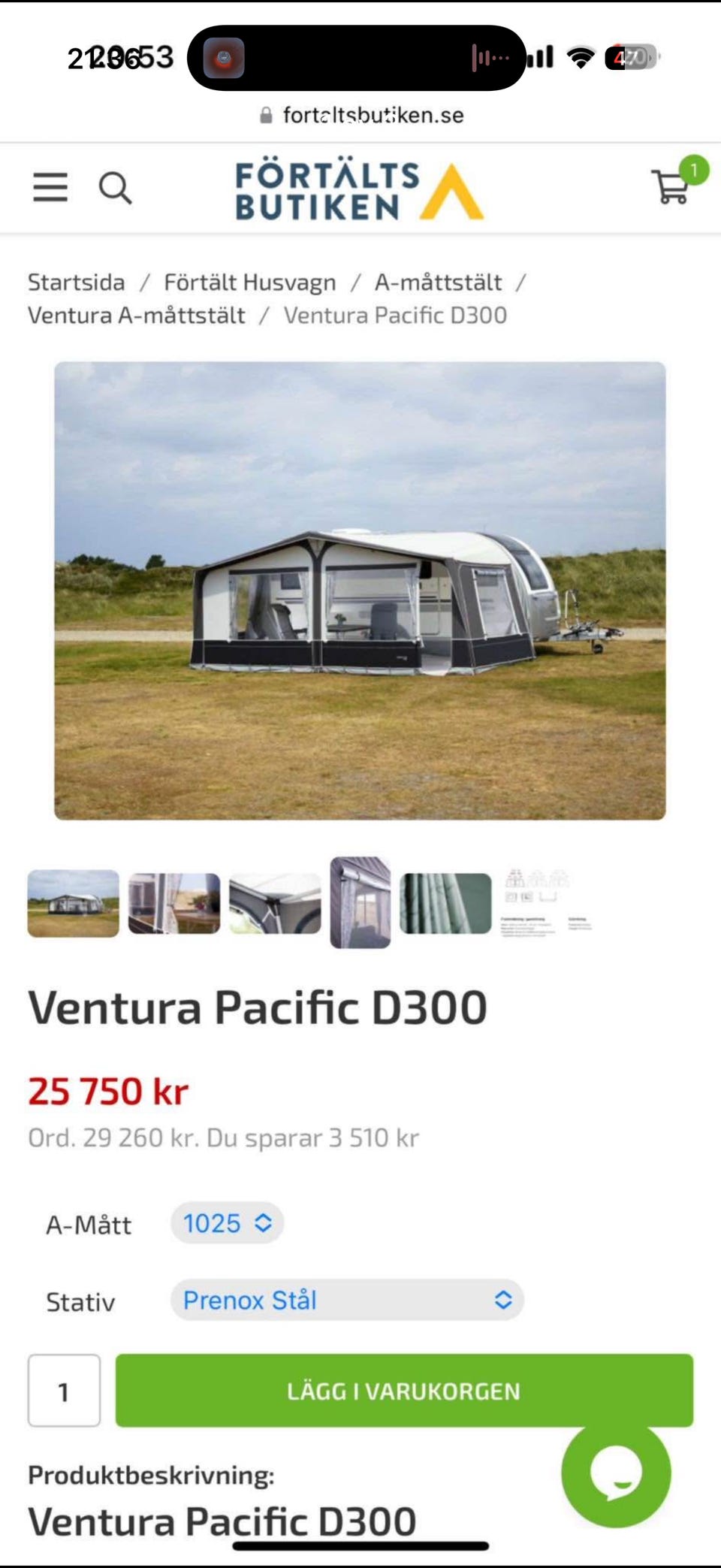Select the first thumbnail of awning exterior
This screenshot has width=721, height=1568.
(74, 903)
